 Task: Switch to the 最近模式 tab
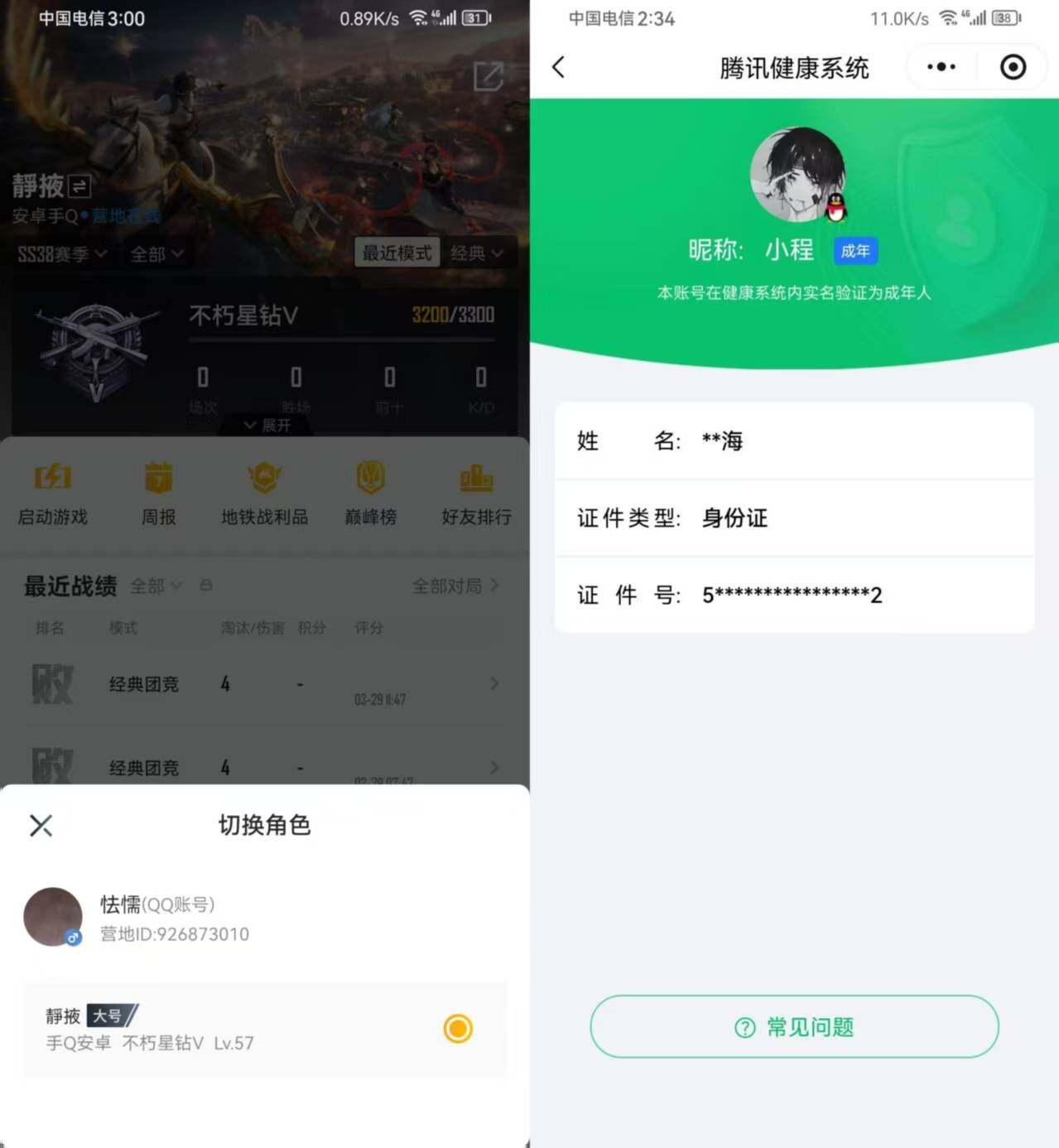point(397,253)
